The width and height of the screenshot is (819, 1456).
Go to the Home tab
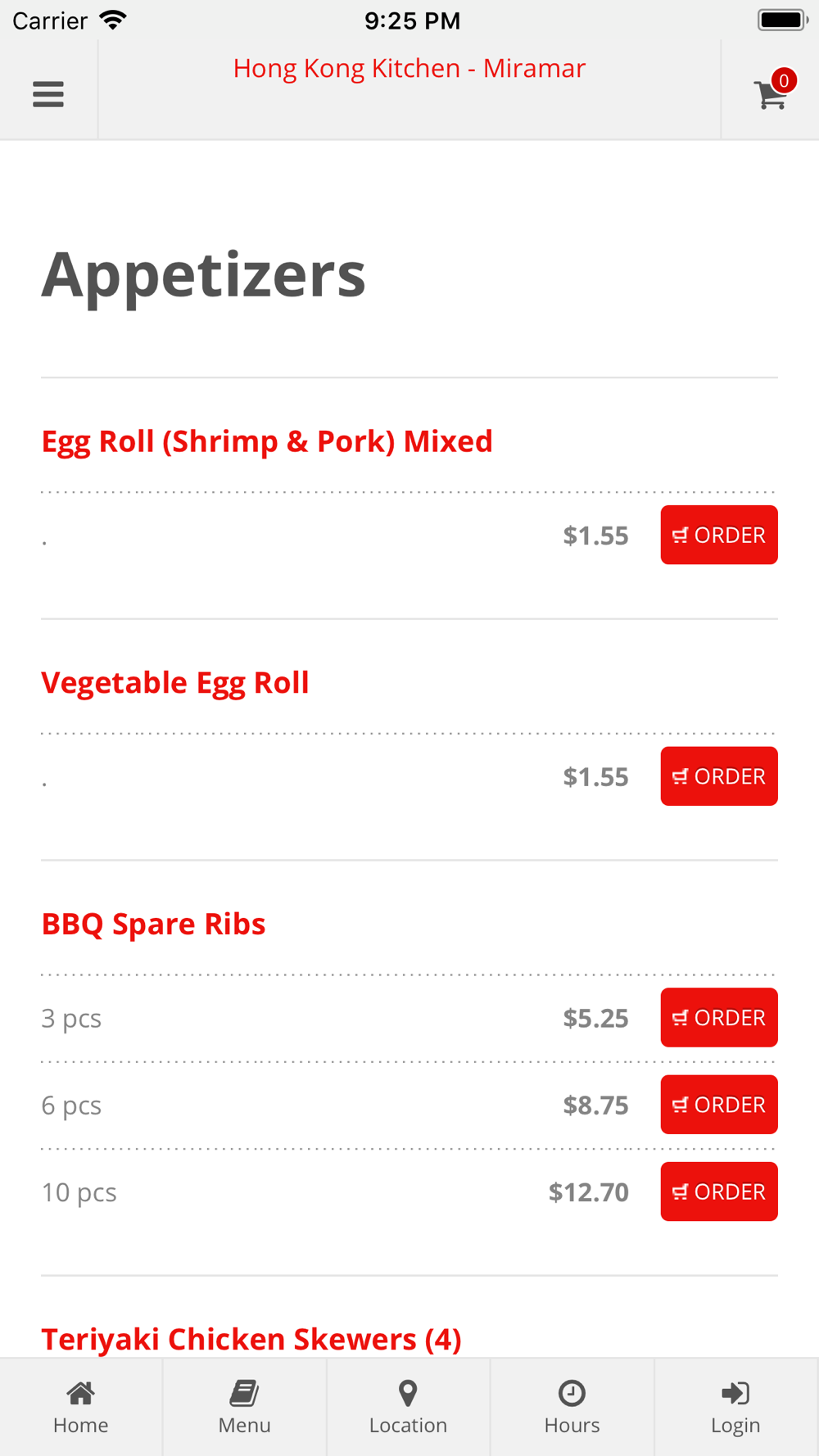[81, 1408]
